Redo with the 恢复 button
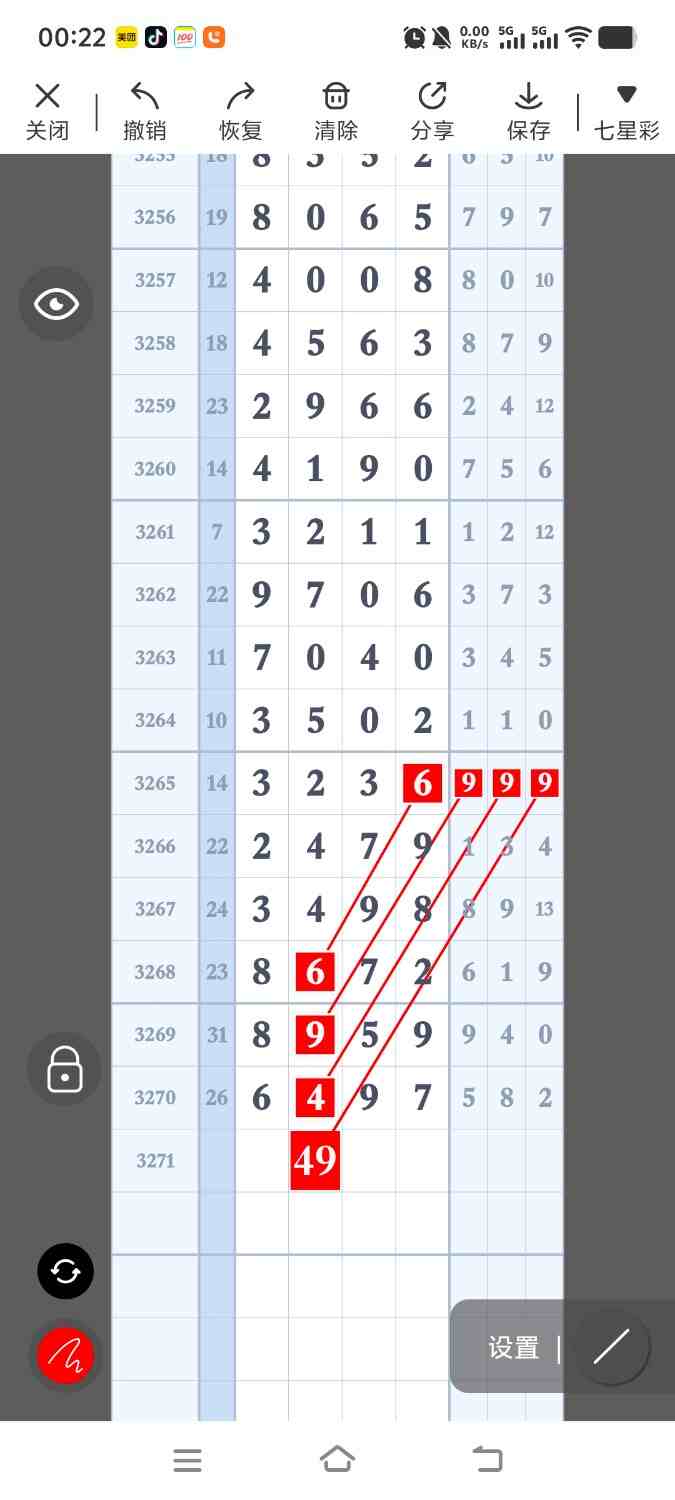Screen dimensions: 675x1500 pos(240,111)
